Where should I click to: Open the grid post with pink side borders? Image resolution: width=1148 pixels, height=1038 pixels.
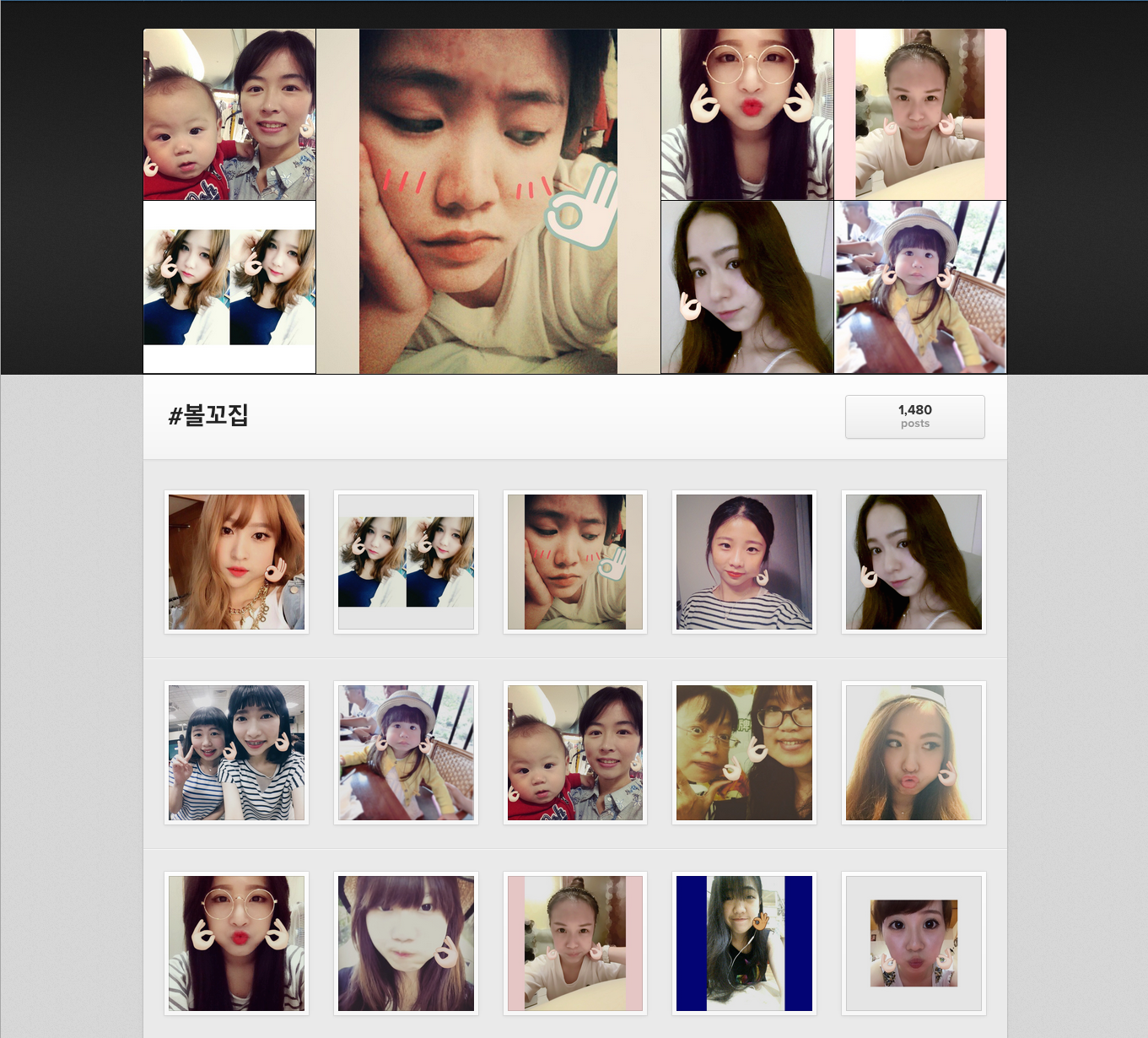575,943
